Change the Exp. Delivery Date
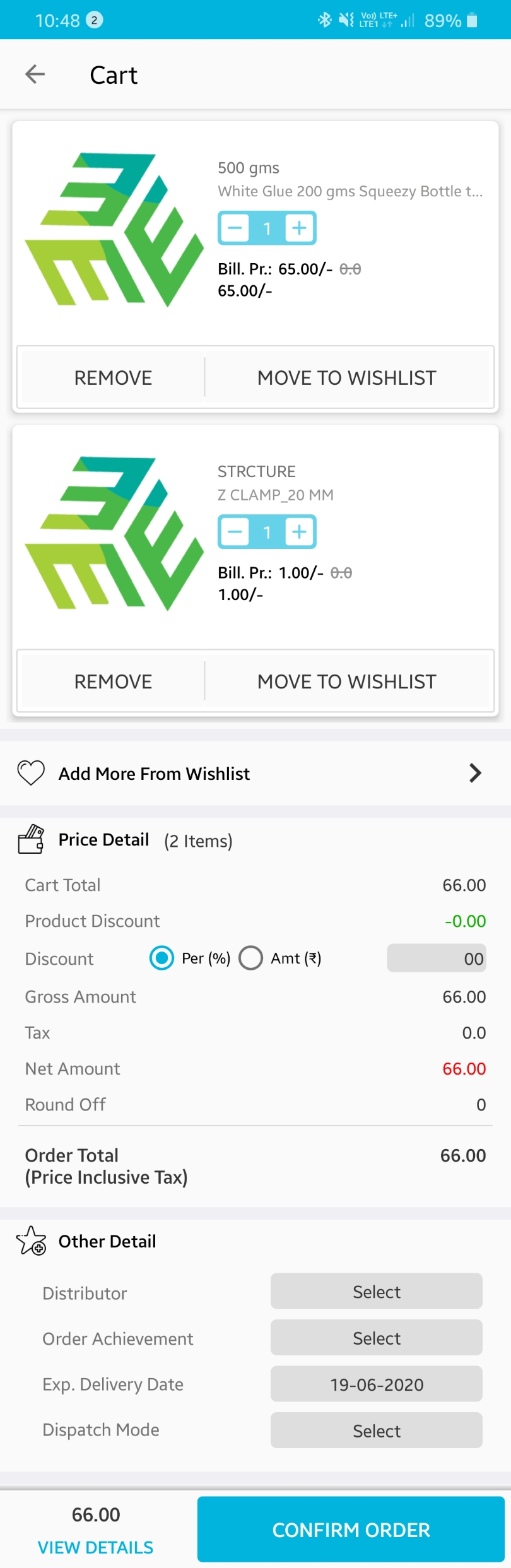Image resolution: width=511 pixels, height=1568 pixels. (x=376, y=1384)
